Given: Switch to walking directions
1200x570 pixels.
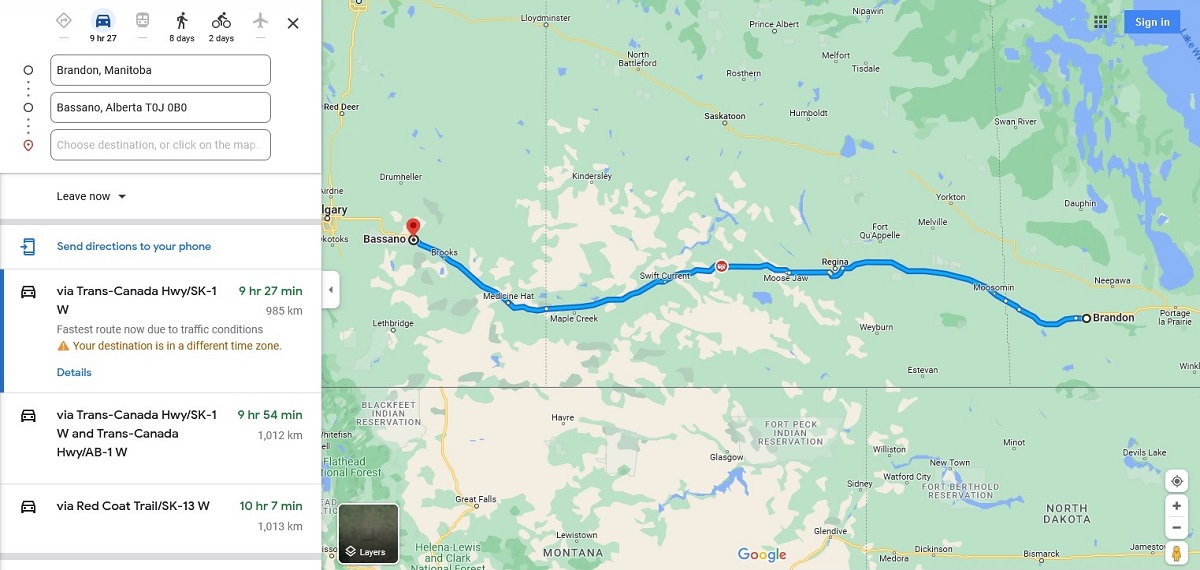Looking at the screenshot, I should [181, 21].
